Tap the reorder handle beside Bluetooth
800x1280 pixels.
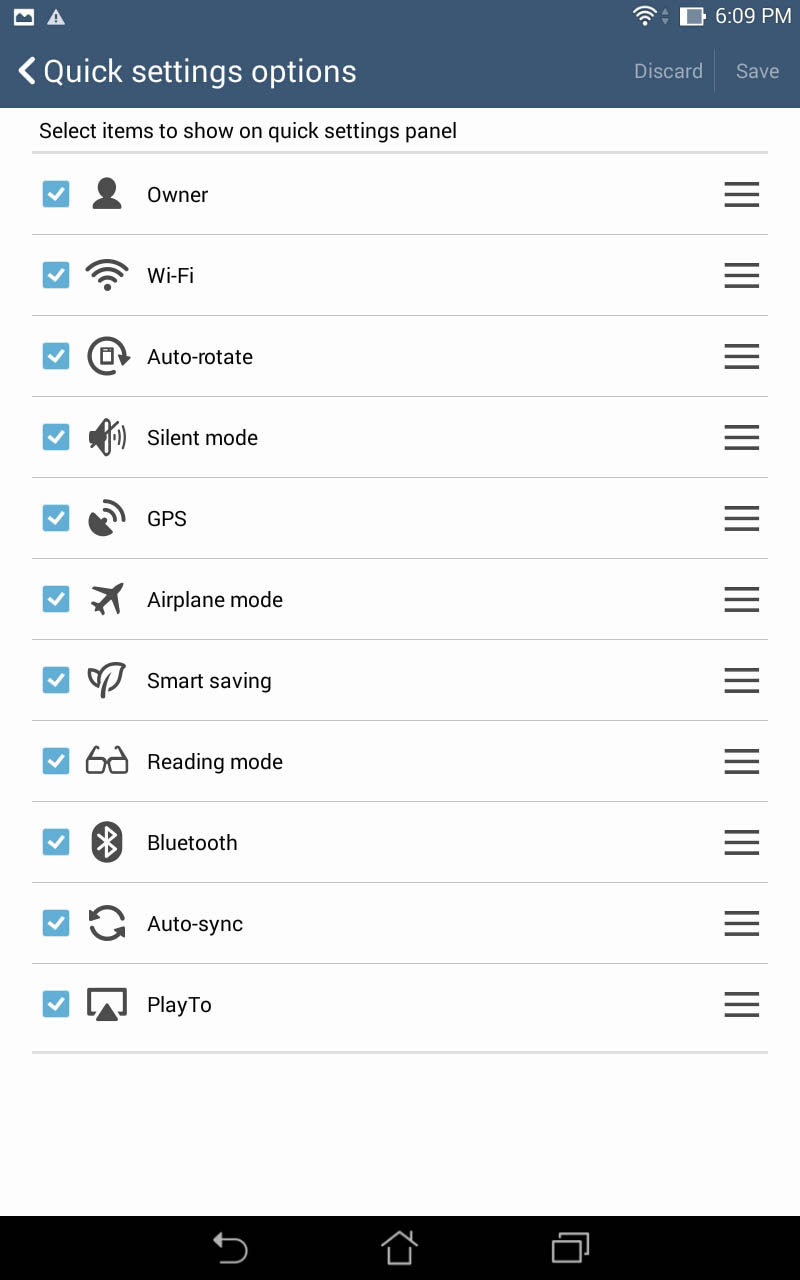pos(741,842)
